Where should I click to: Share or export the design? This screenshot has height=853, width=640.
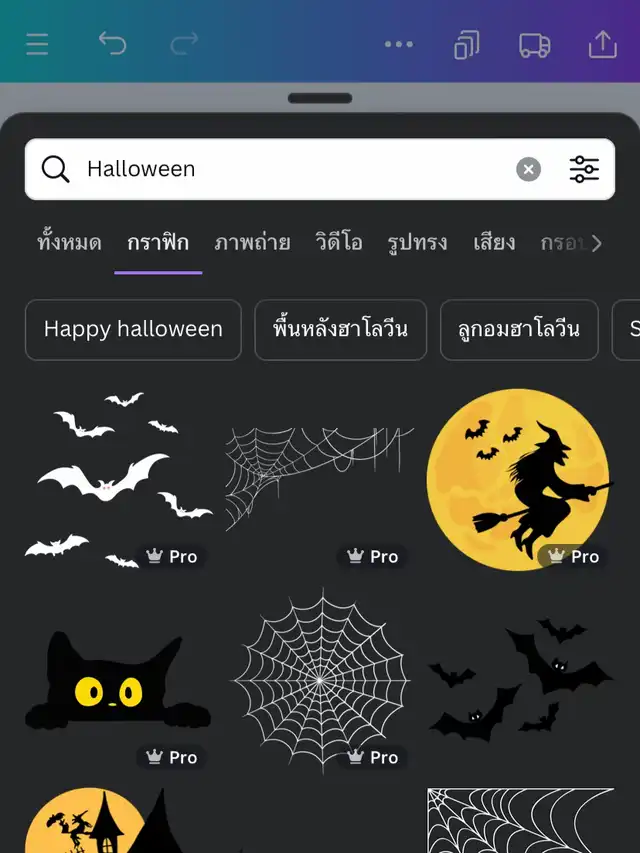pyautogui.click(x=602, y=44)
